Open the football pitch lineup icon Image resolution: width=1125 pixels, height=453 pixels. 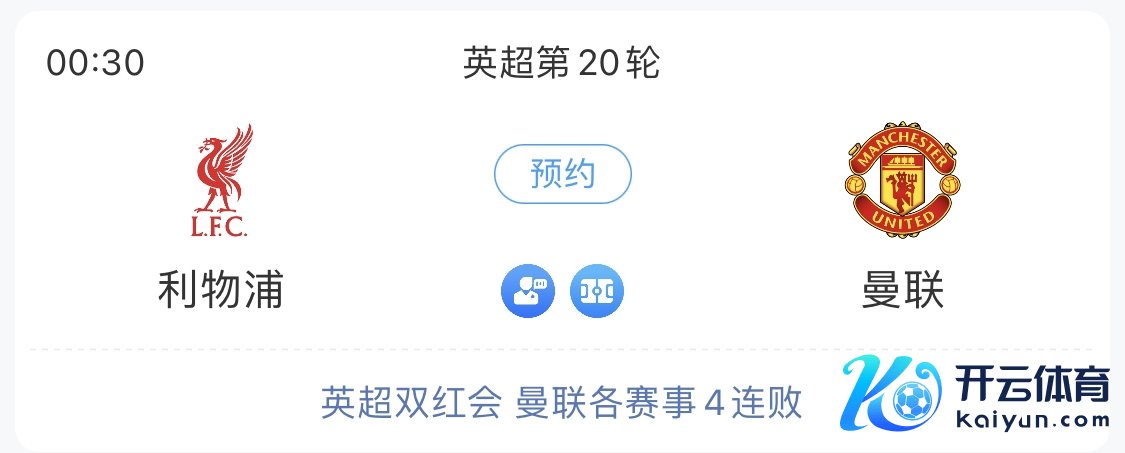(x=597, y=291)
